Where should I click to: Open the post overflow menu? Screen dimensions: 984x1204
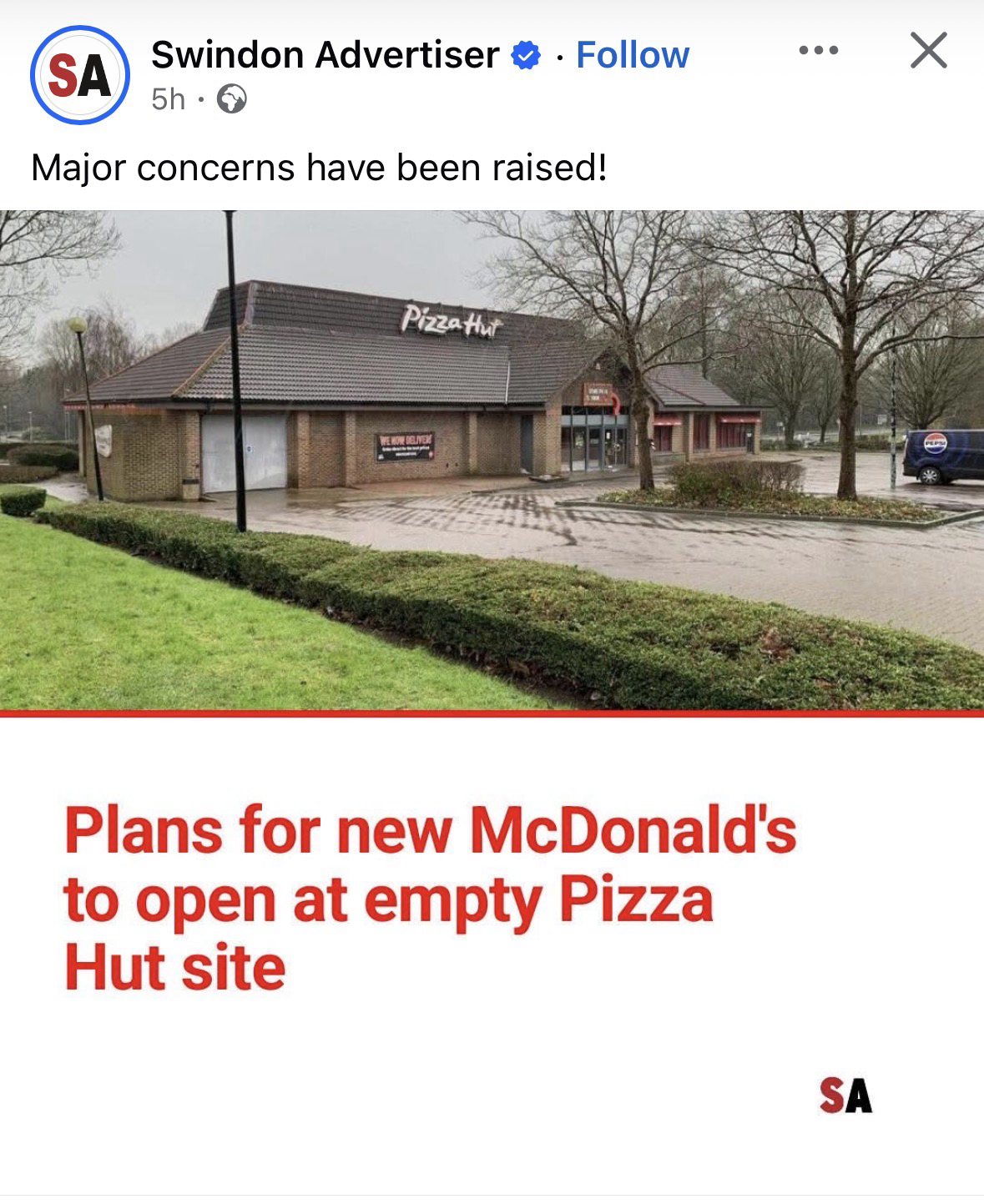[x=817, y=51]
